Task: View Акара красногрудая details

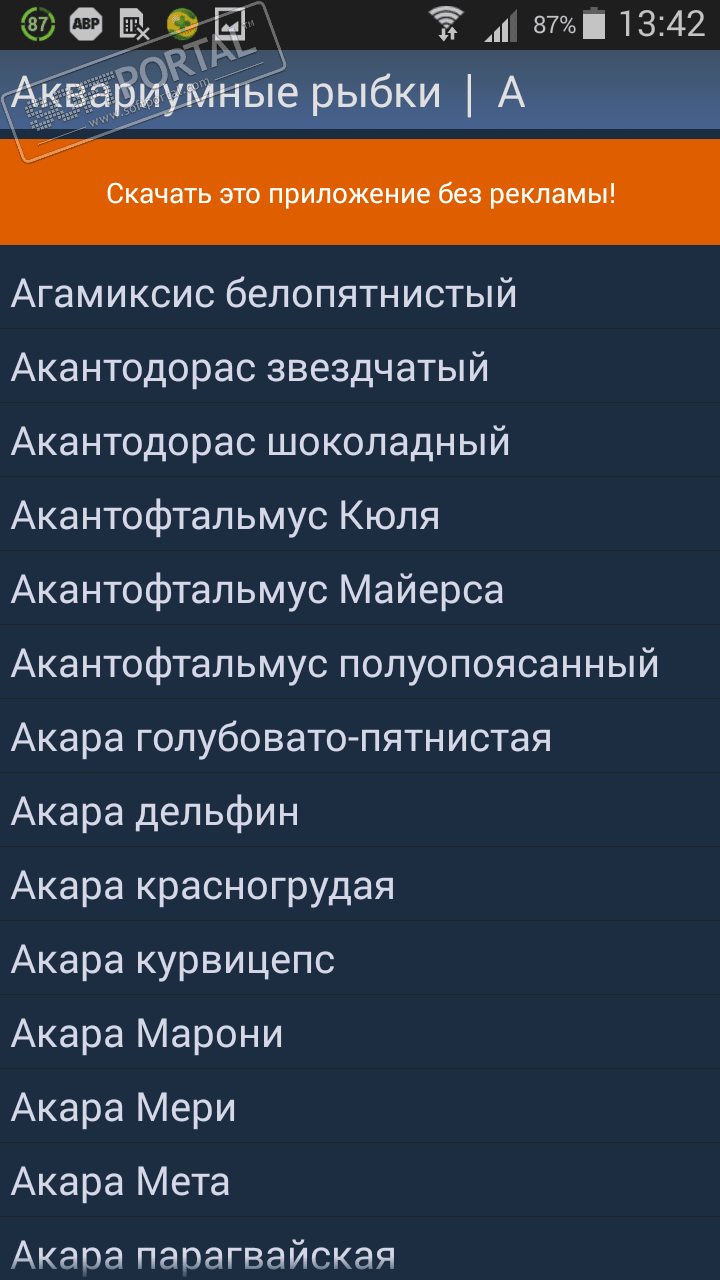Action: [203, 886]
